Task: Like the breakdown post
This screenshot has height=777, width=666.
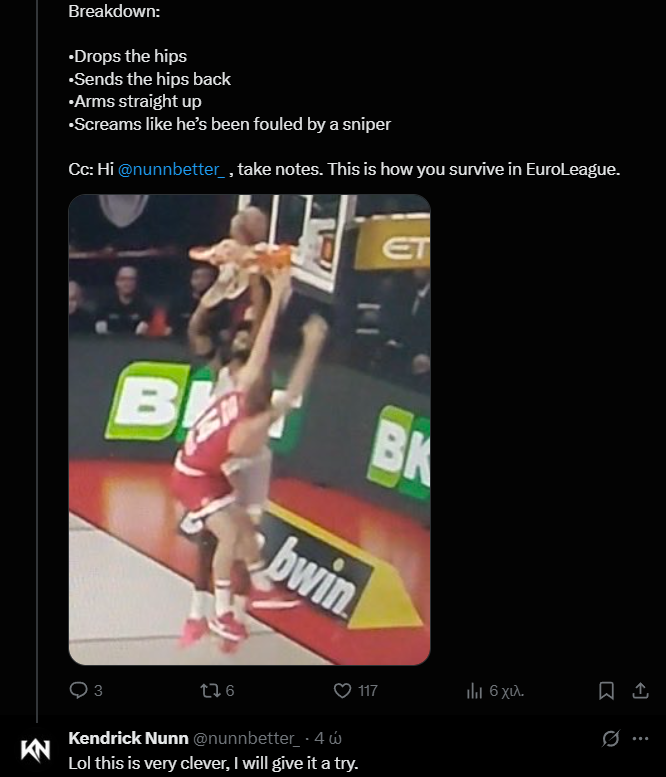Action: coord(343,690)
